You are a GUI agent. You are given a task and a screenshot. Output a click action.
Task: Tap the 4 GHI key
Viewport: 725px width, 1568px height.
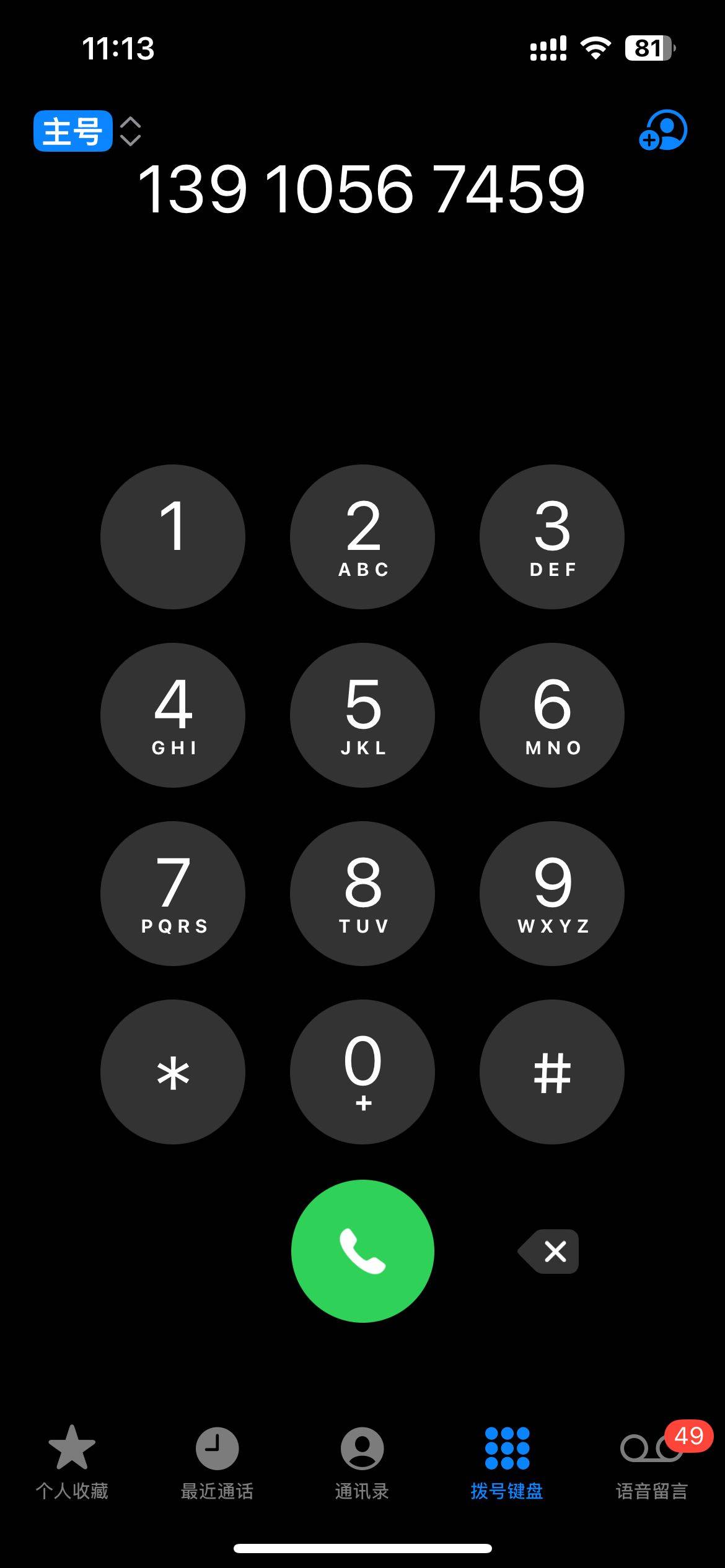coord(173,715)
